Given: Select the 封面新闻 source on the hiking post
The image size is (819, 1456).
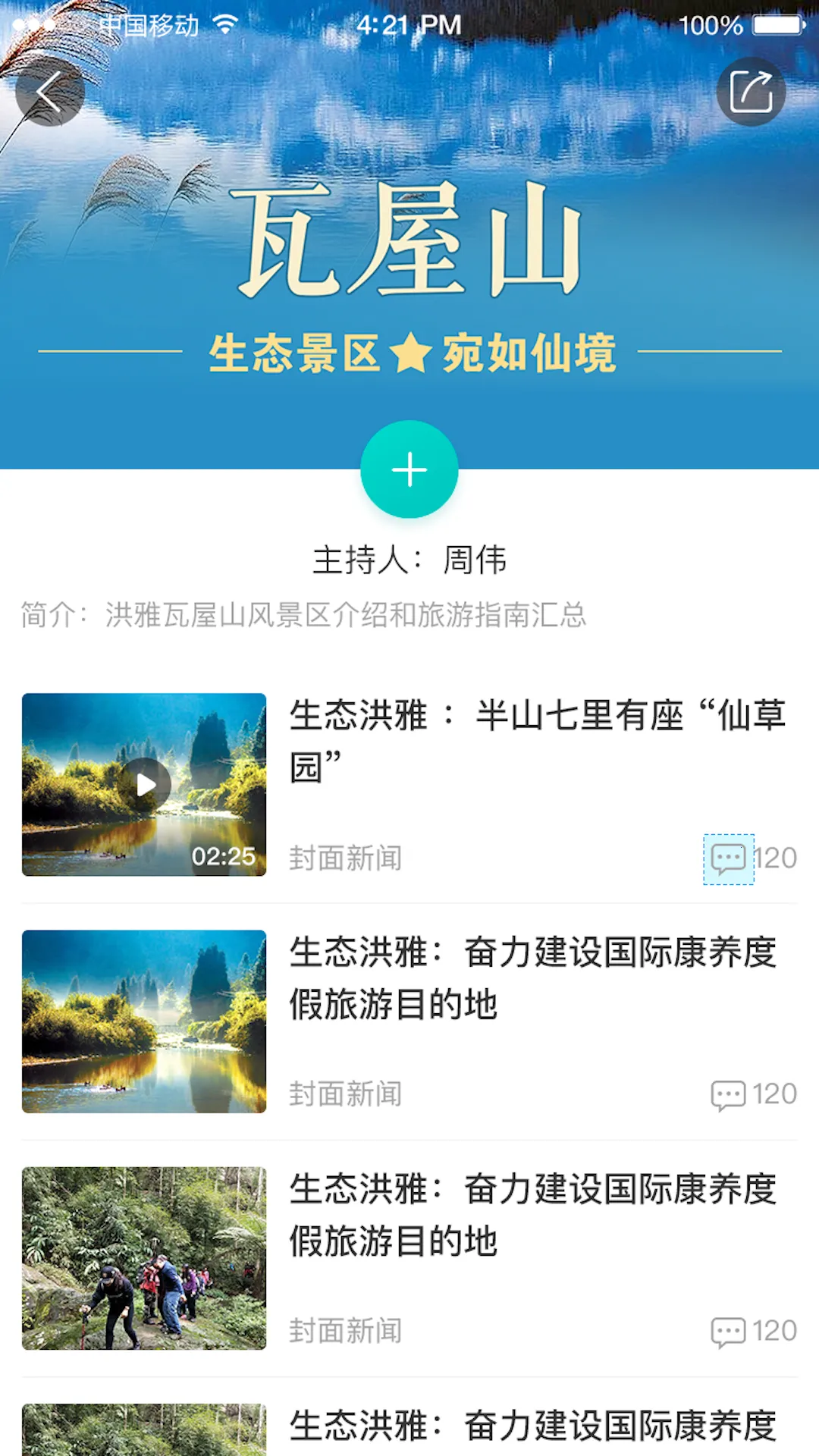Looking at the screenshot, I should coord(344,1330).
